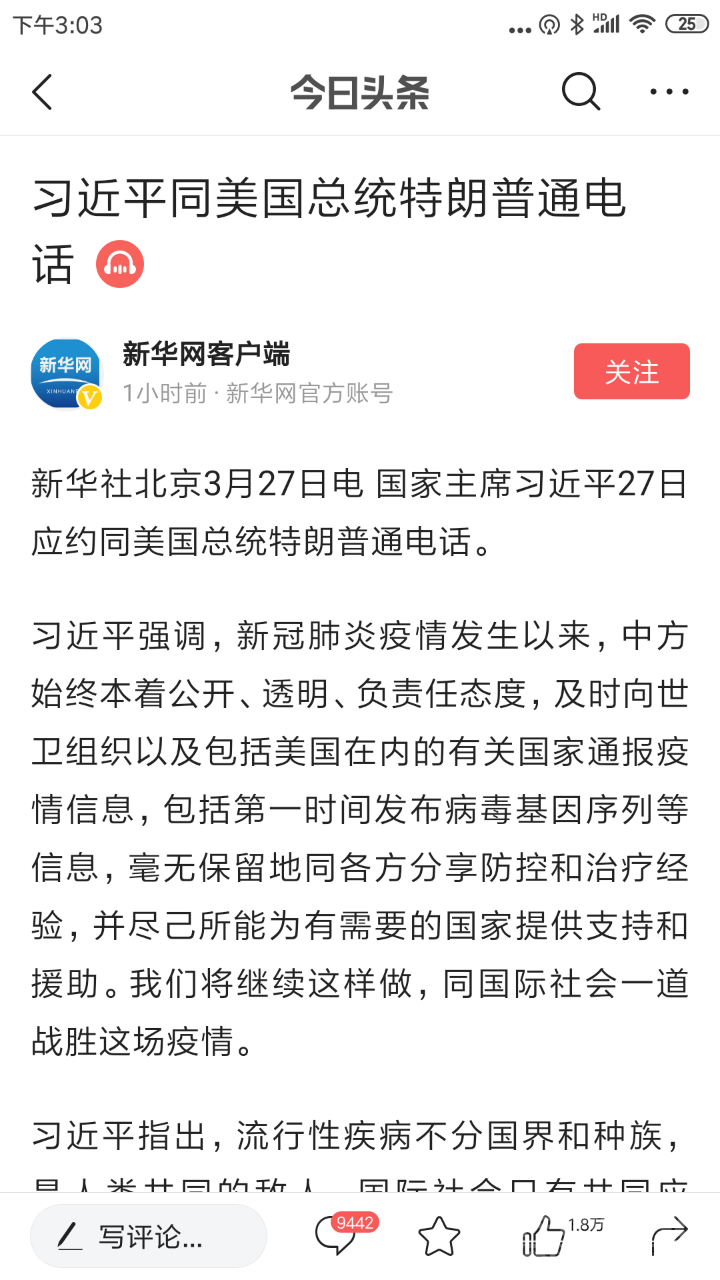Open the three-dot overflow menu
Viewport: 720px width, 1280px height.
[669, 92]
